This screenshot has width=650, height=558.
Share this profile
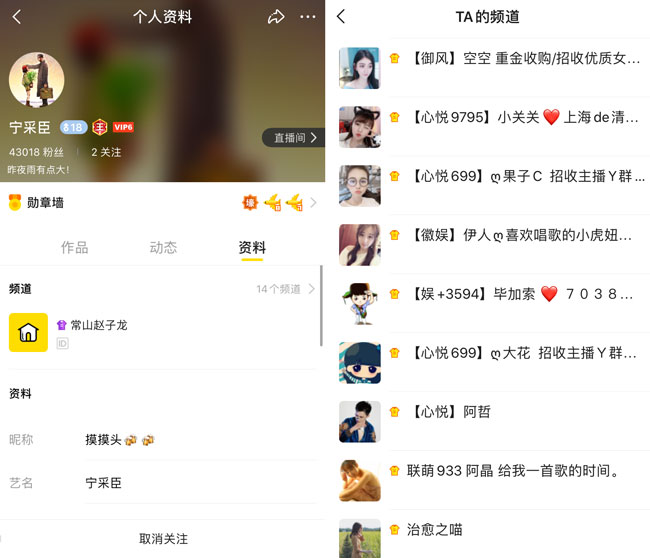pos(276,17)
